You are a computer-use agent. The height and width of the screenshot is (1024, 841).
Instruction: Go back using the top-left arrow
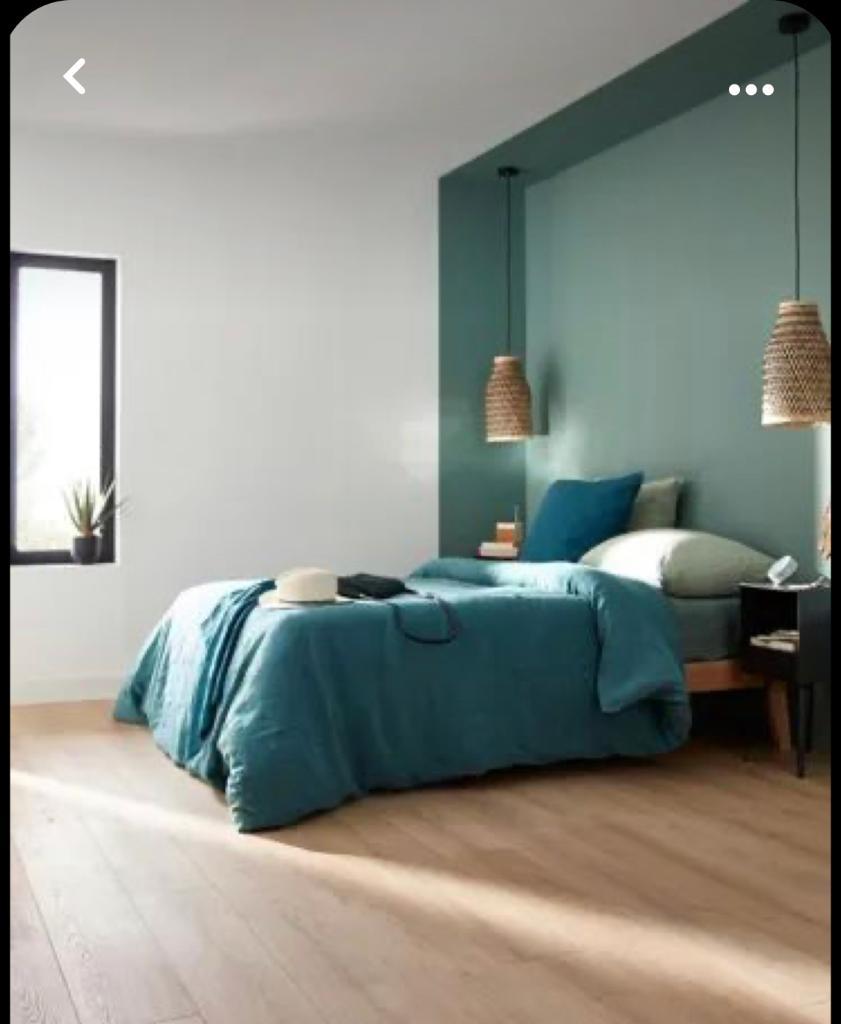click(75, 76)
